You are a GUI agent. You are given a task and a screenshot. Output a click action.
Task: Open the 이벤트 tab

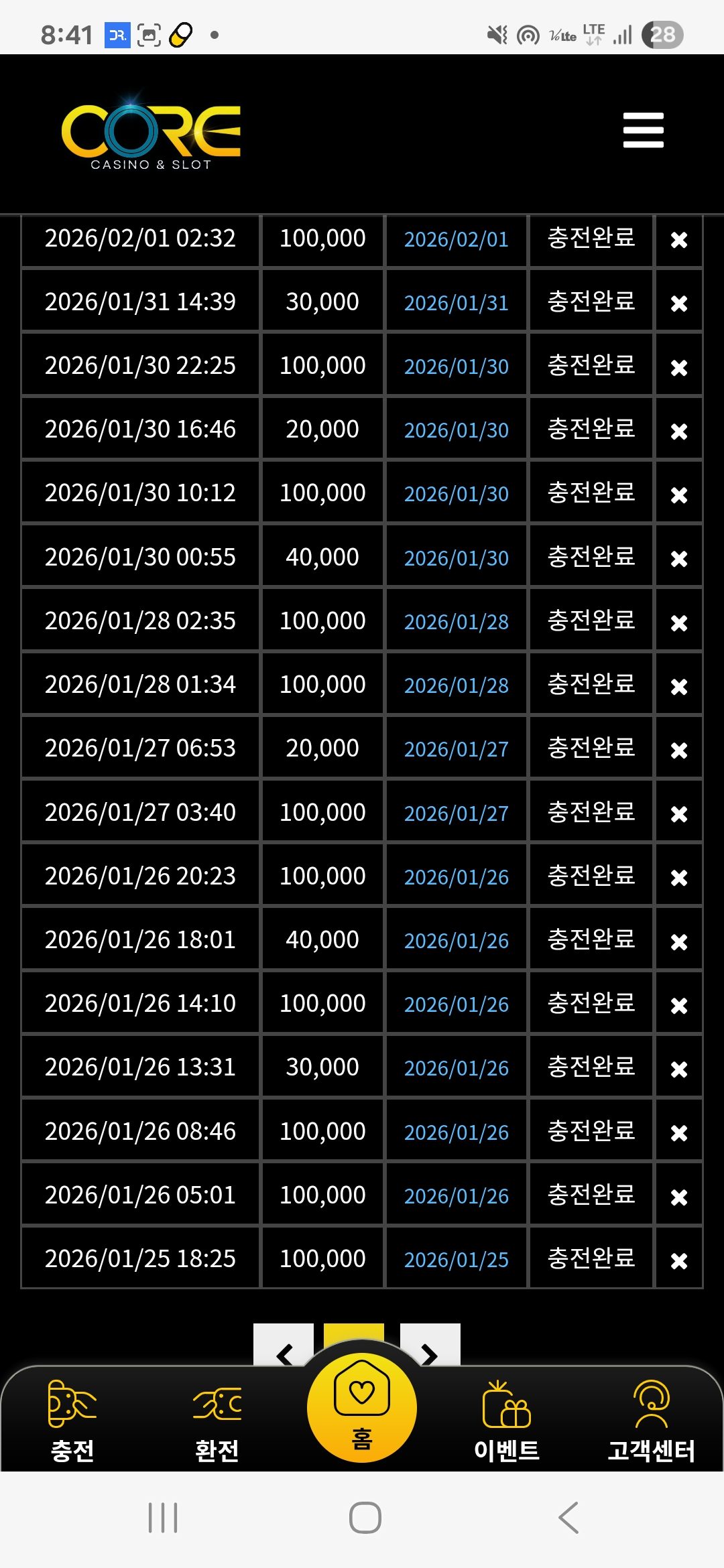[507, 1419]
